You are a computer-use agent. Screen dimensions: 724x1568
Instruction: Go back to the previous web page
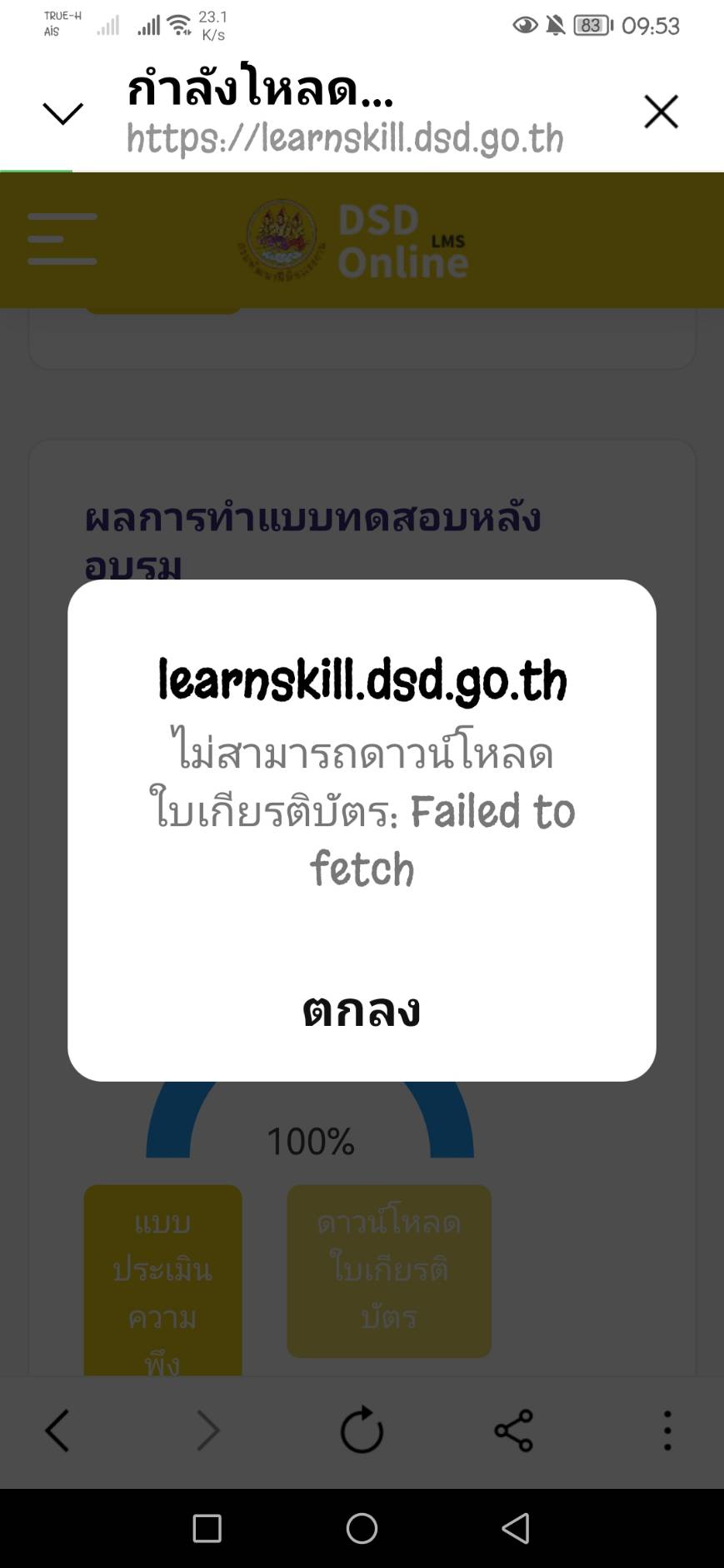[57, 1431]
